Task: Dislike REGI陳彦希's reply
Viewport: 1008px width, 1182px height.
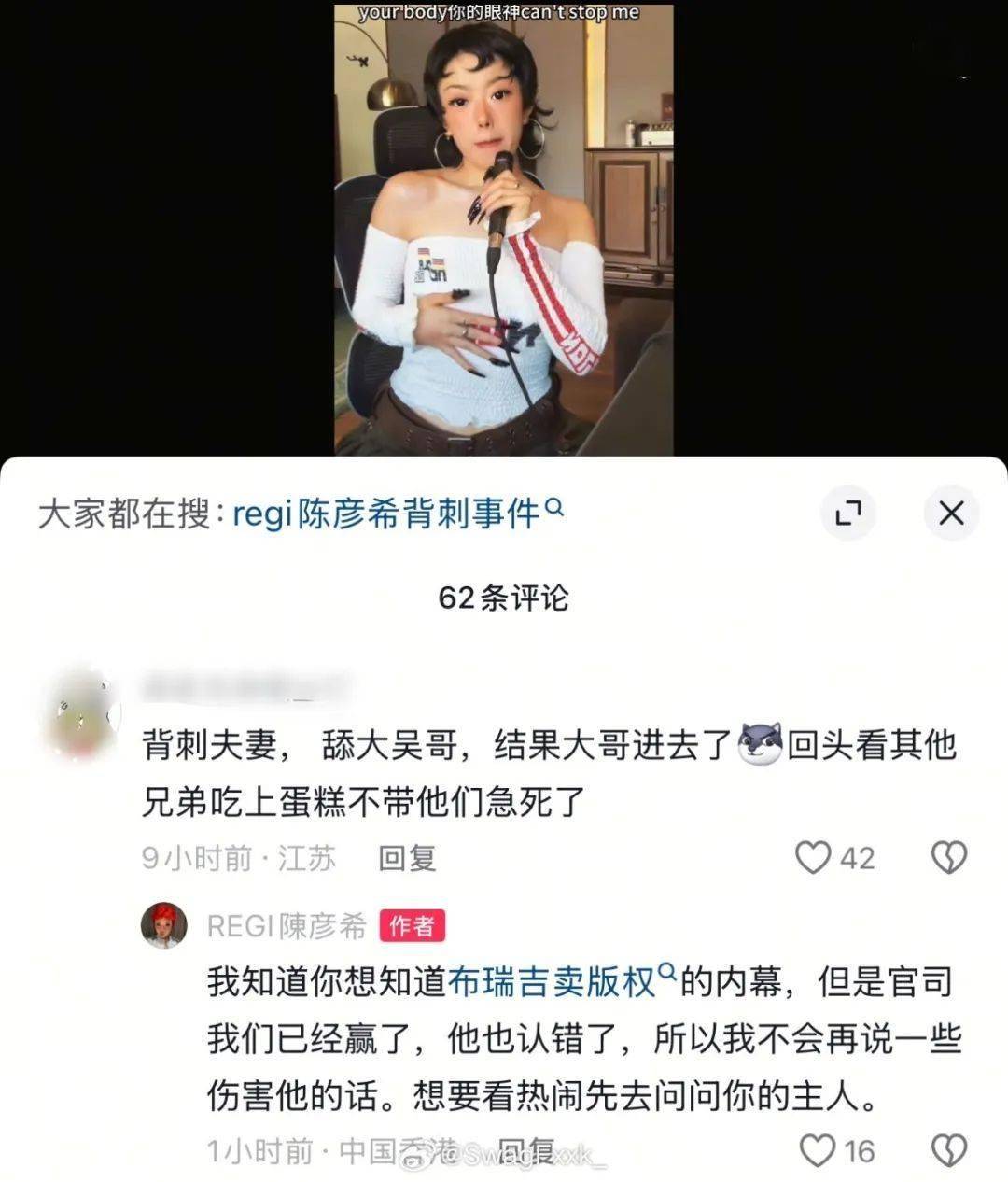Action: (x=949, y=1151)
